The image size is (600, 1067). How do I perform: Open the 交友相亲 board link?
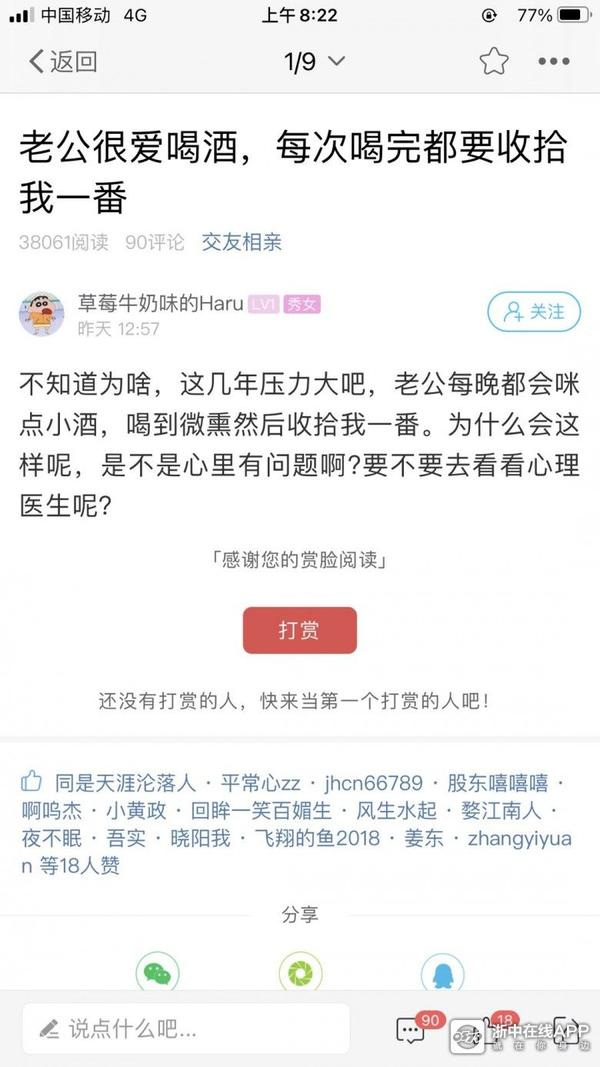click(241, 242)
